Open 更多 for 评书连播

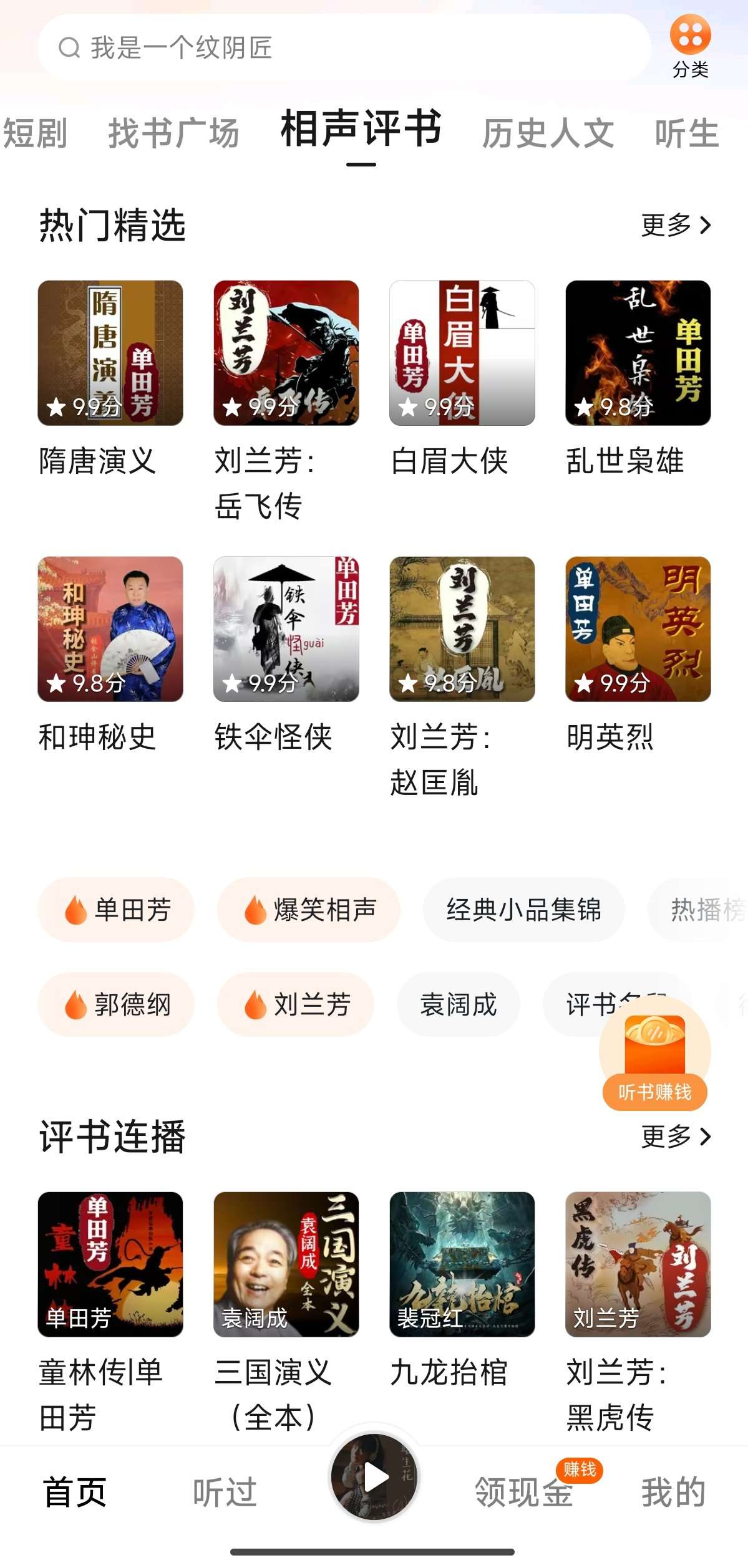click(676, 1137)
